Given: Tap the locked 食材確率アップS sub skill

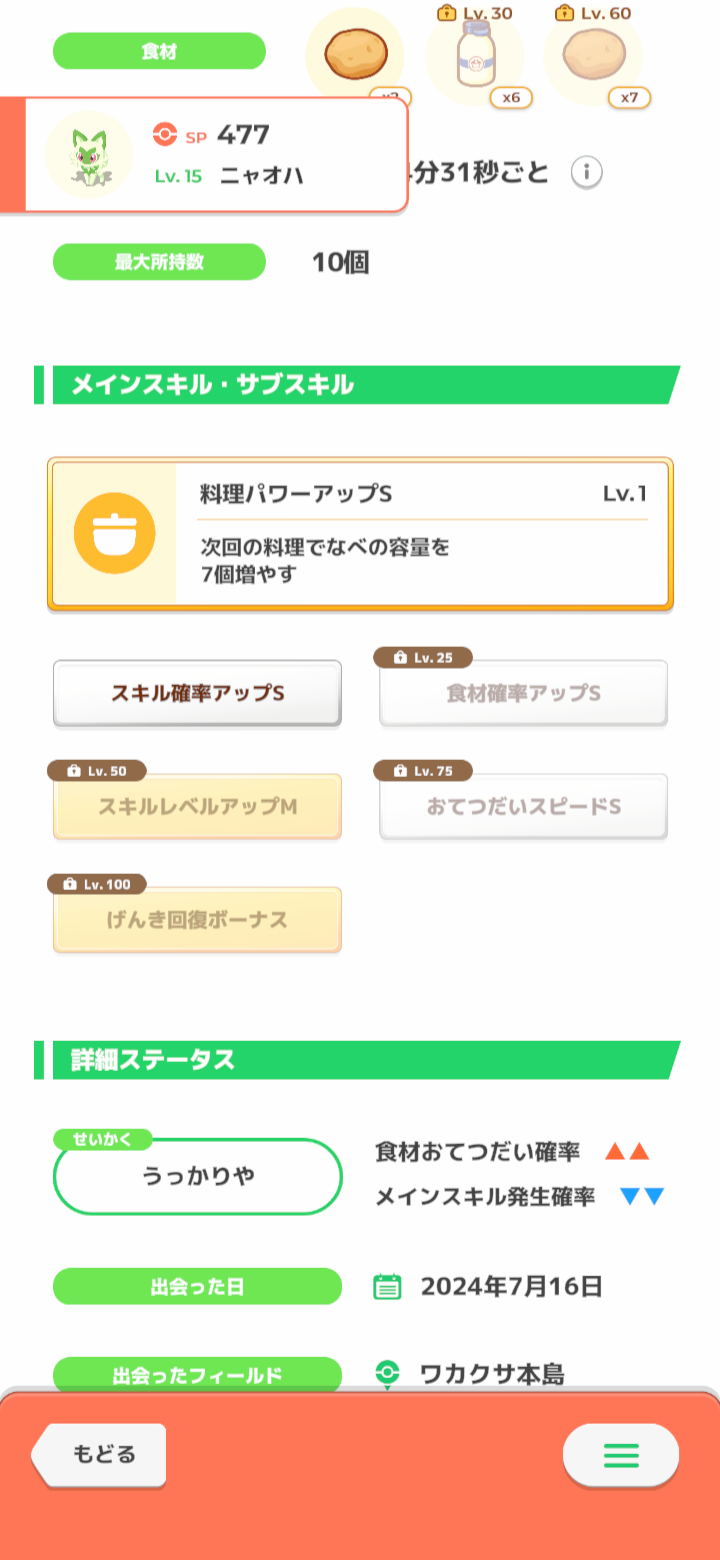Looking at the screenshot, I should pos(523,693).
